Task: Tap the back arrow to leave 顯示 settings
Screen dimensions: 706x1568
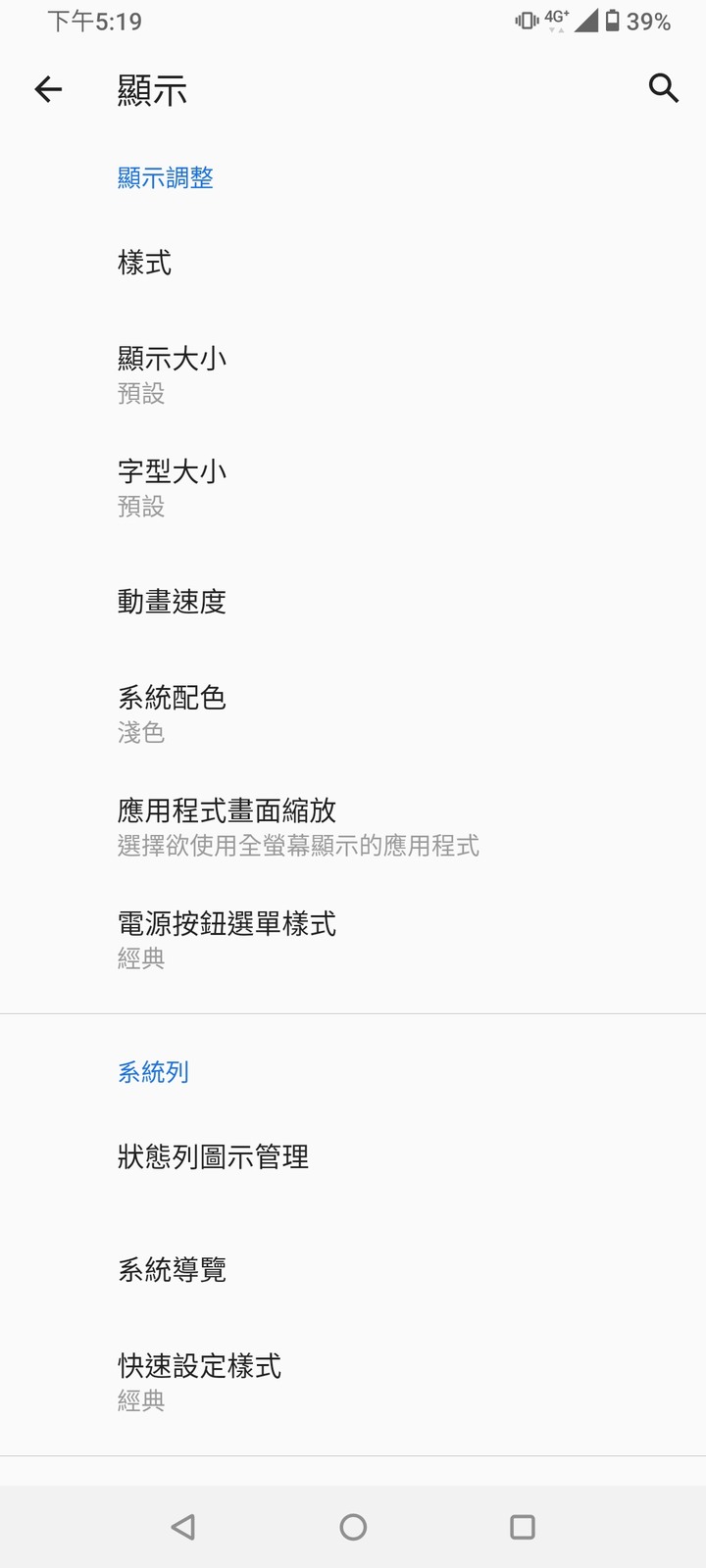Action: (x=48, y=89)
